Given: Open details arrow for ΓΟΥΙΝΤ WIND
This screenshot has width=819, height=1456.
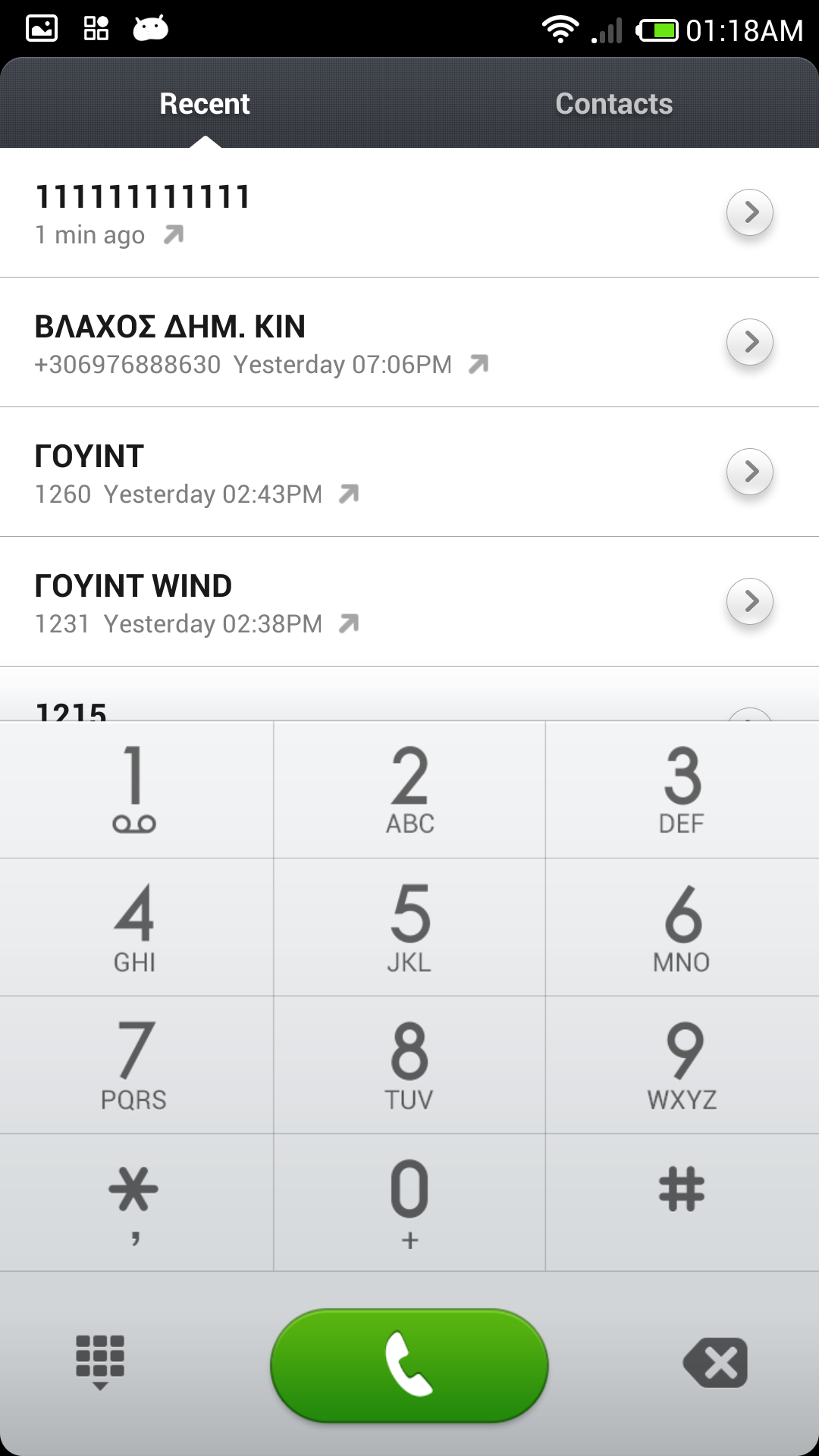Looking at the screenshot, I should 749,601.
